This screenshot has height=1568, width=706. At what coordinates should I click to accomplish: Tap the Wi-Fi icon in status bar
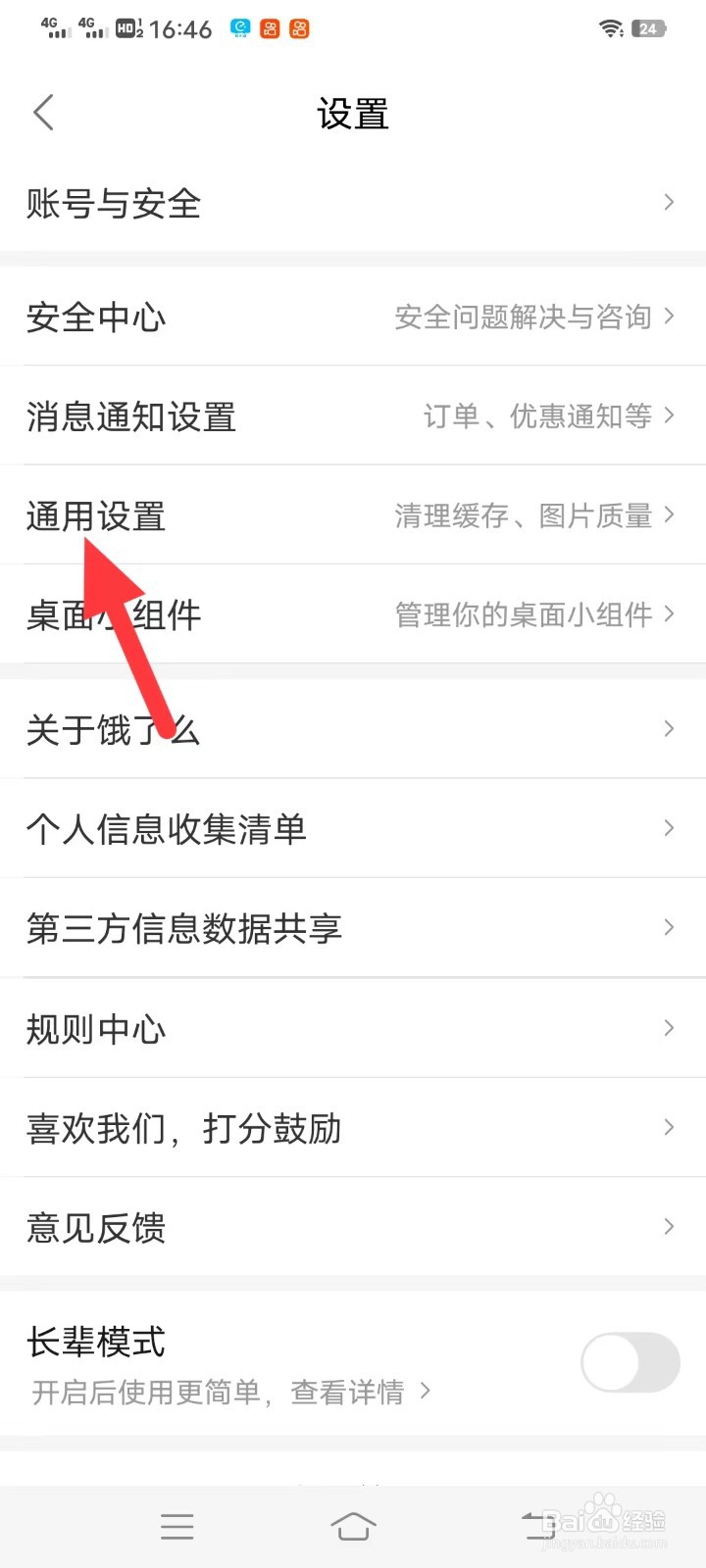coord(609,28)
